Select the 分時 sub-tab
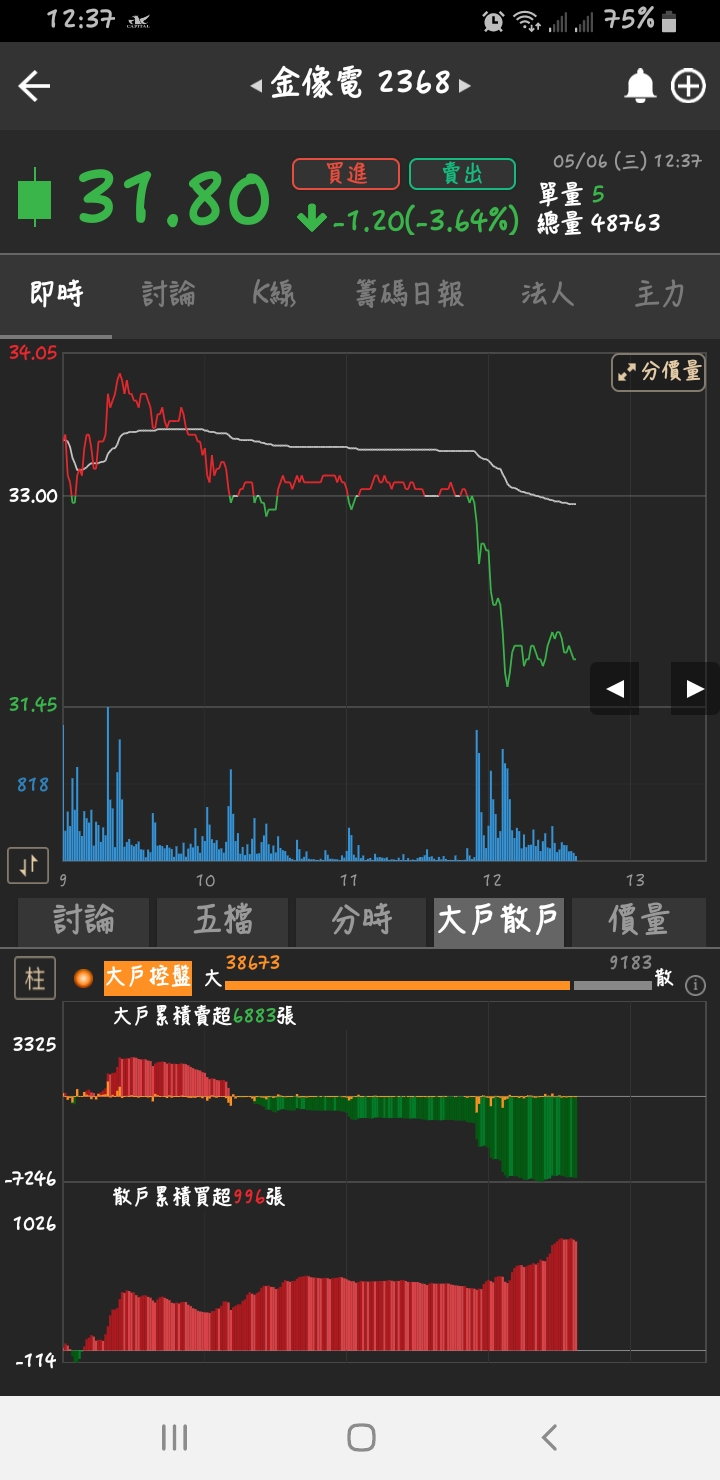This screenshot has width=720, height=1480. pyautogui.click(x=361, y=921)
